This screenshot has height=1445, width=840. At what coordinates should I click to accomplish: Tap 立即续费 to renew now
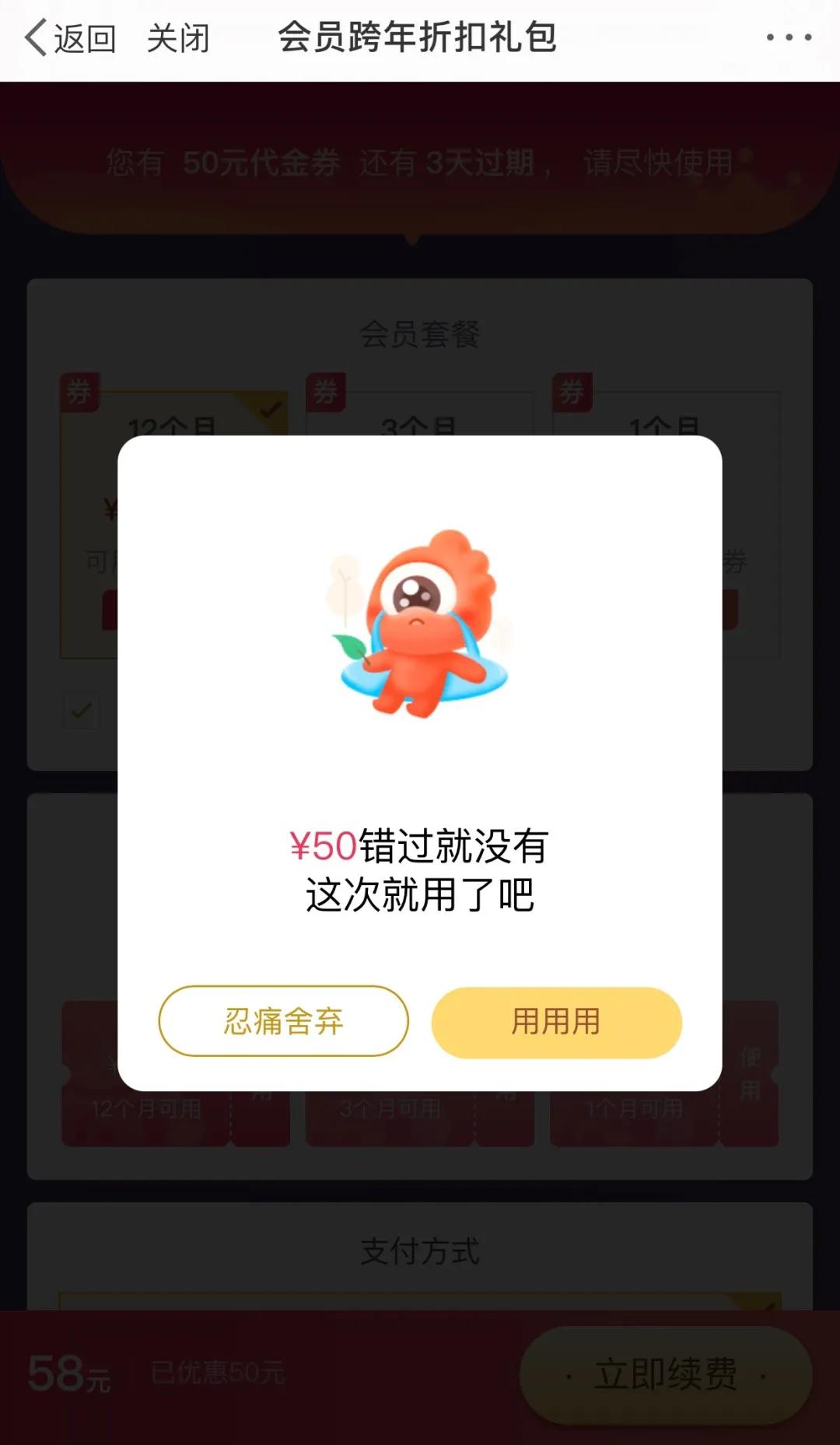coord(665,1374)
